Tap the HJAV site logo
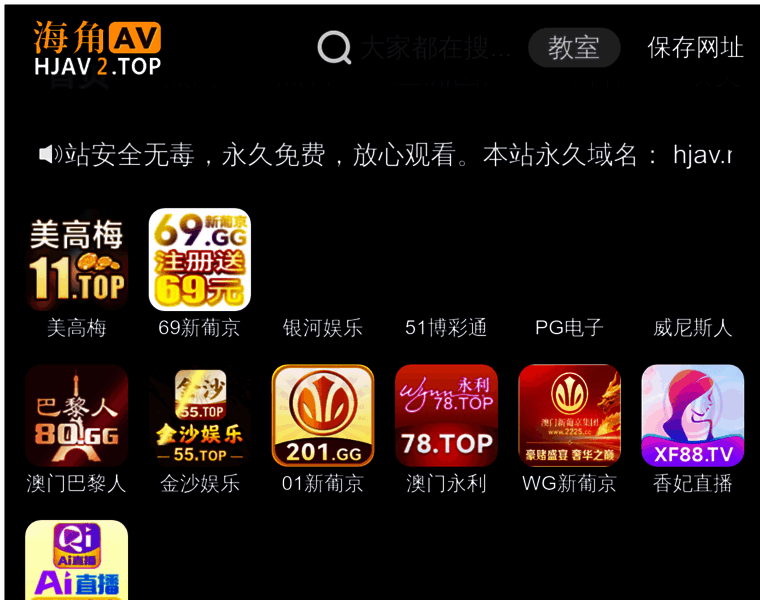This screenshot has width=760, height=600. 97,48
